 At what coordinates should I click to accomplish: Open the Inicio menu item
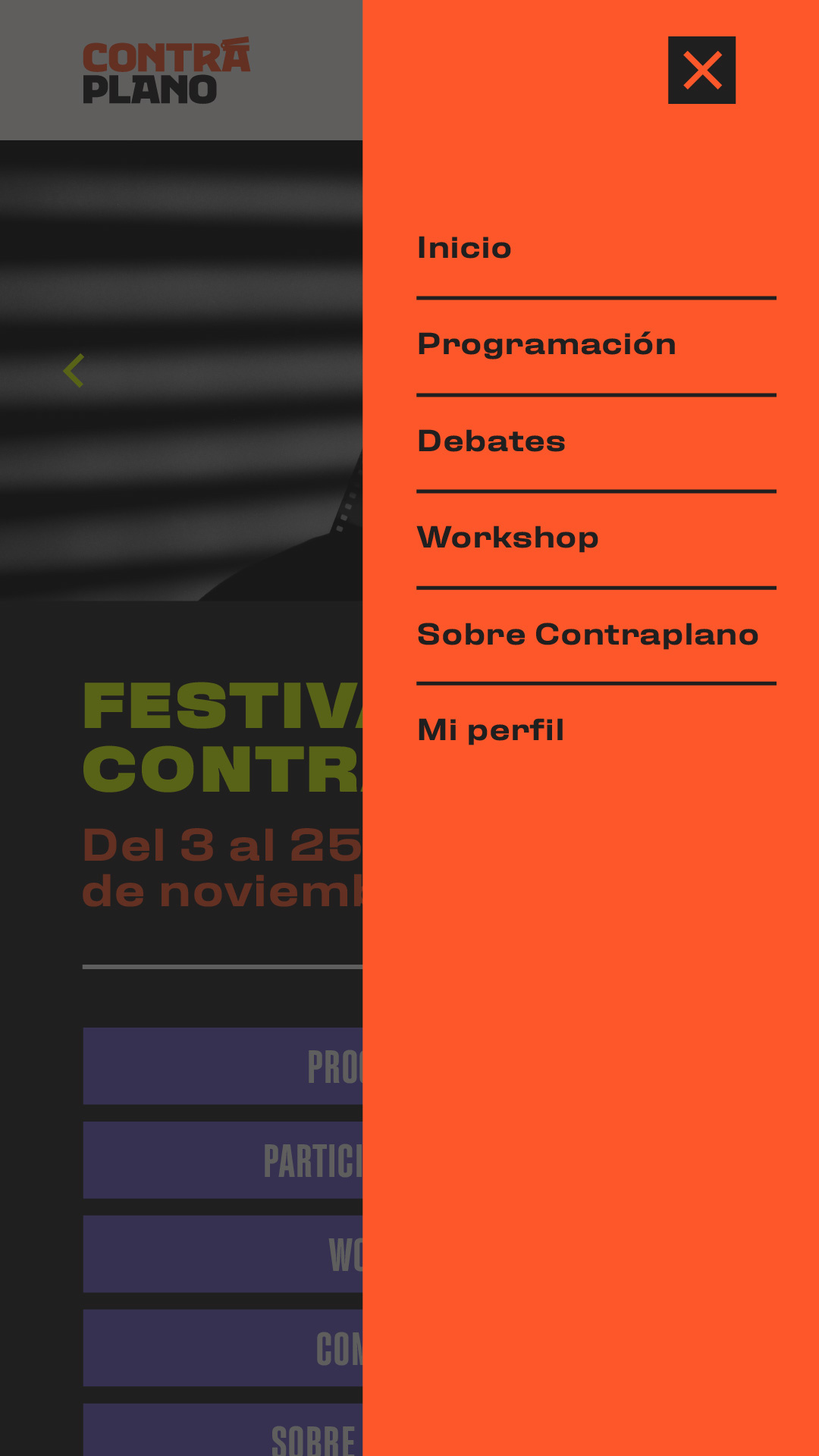pyautogui.click(x=464, y=247)
